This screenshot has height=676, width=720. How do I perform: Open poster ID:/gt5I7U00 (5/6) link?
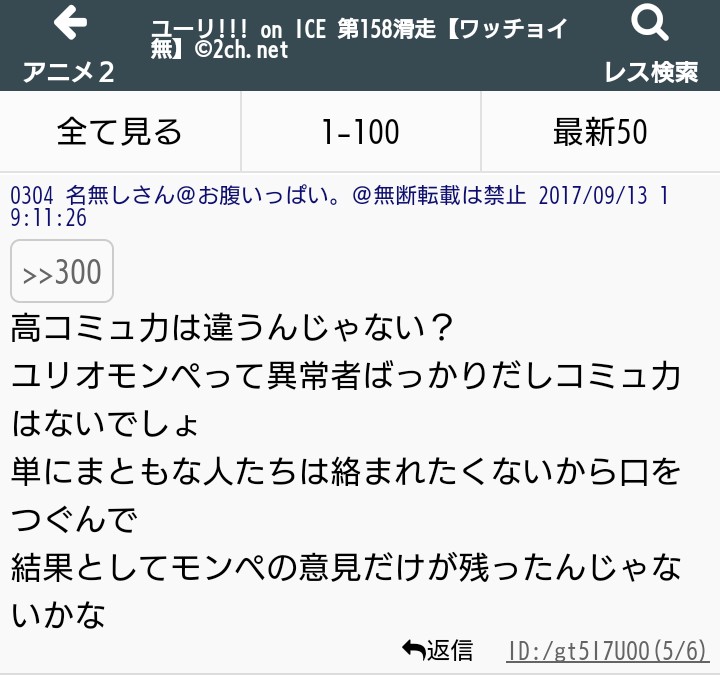608,651
